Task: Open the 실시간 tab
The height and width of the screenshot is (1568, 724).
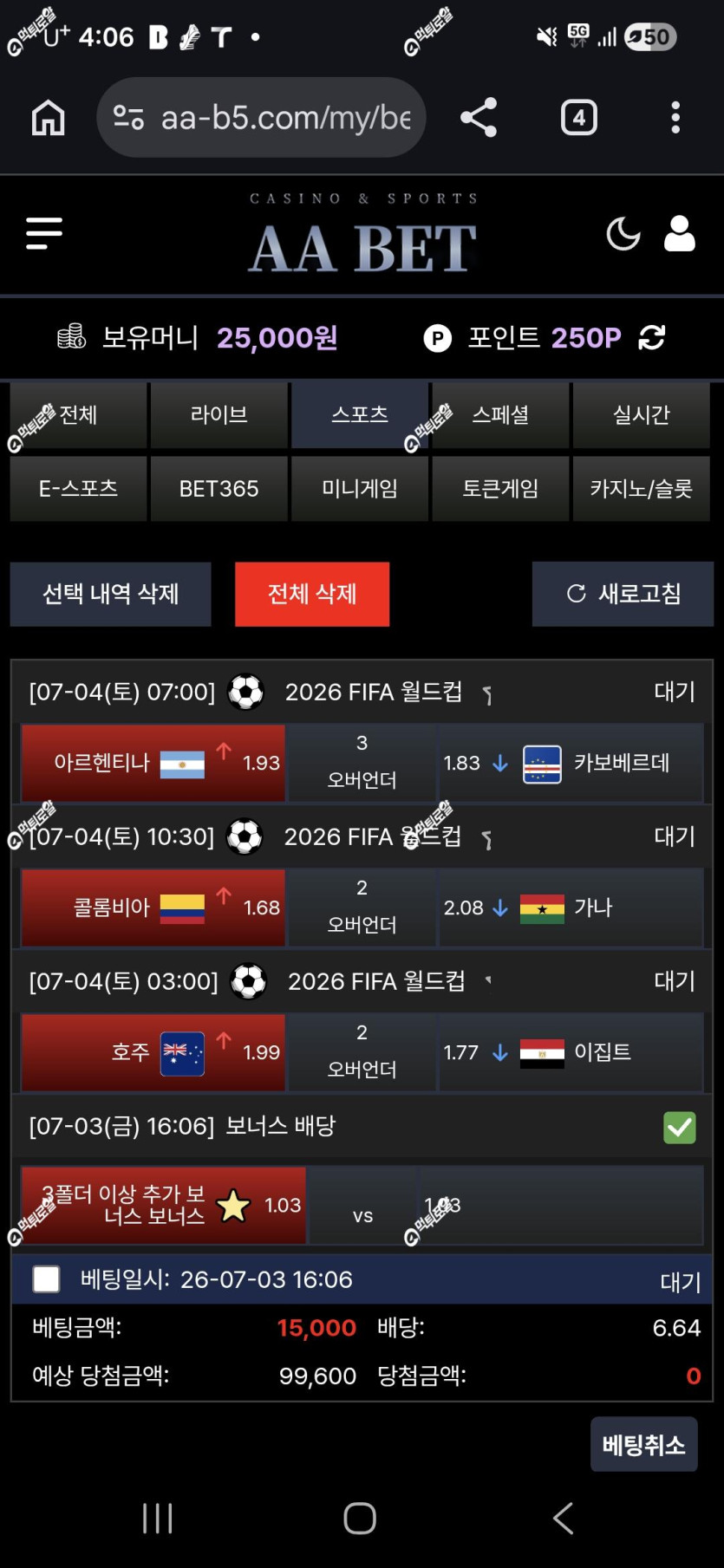Action: 642,415
